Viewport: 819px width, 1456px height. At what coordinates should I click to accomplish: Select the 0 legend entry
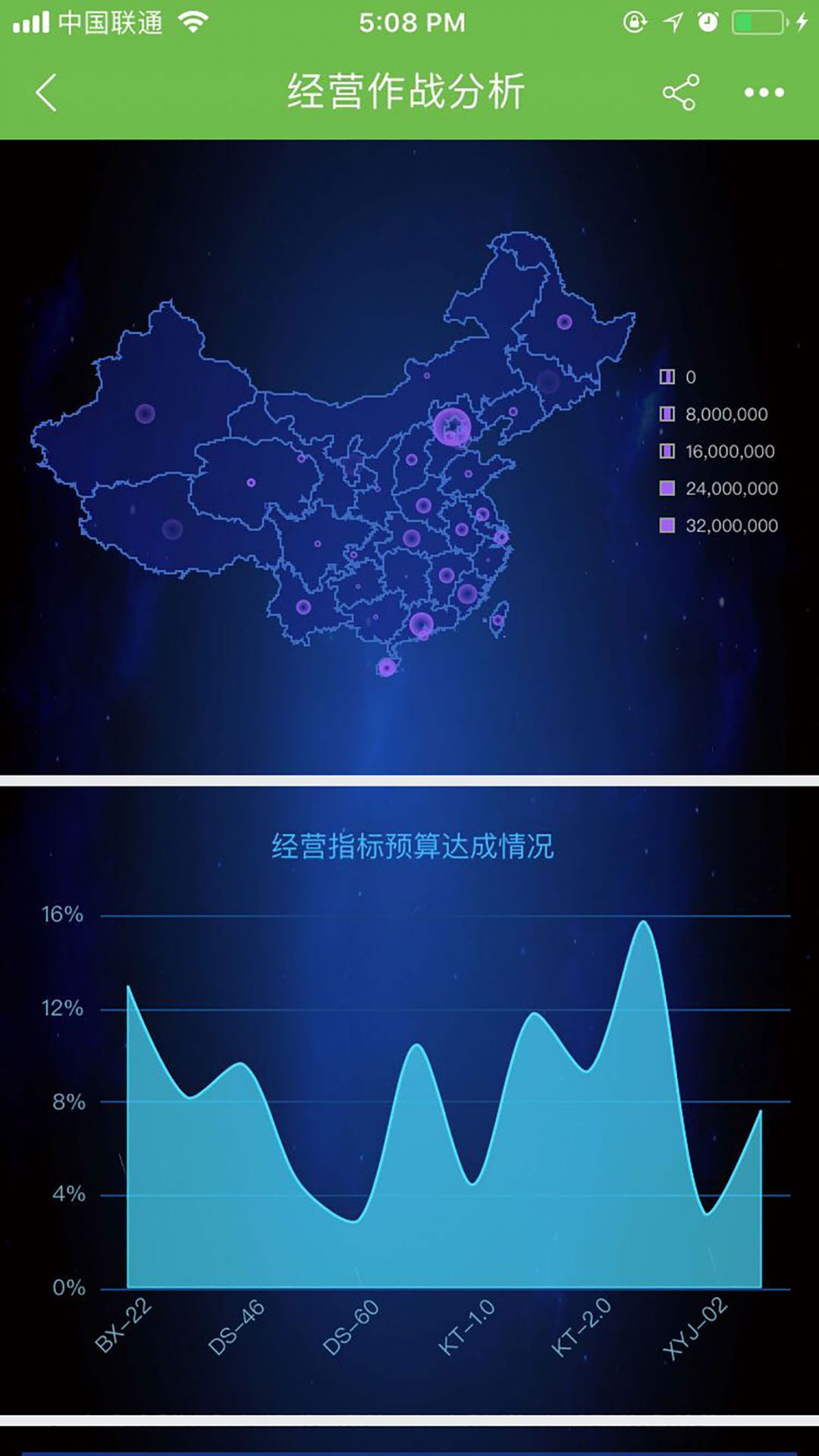point(678,377)
